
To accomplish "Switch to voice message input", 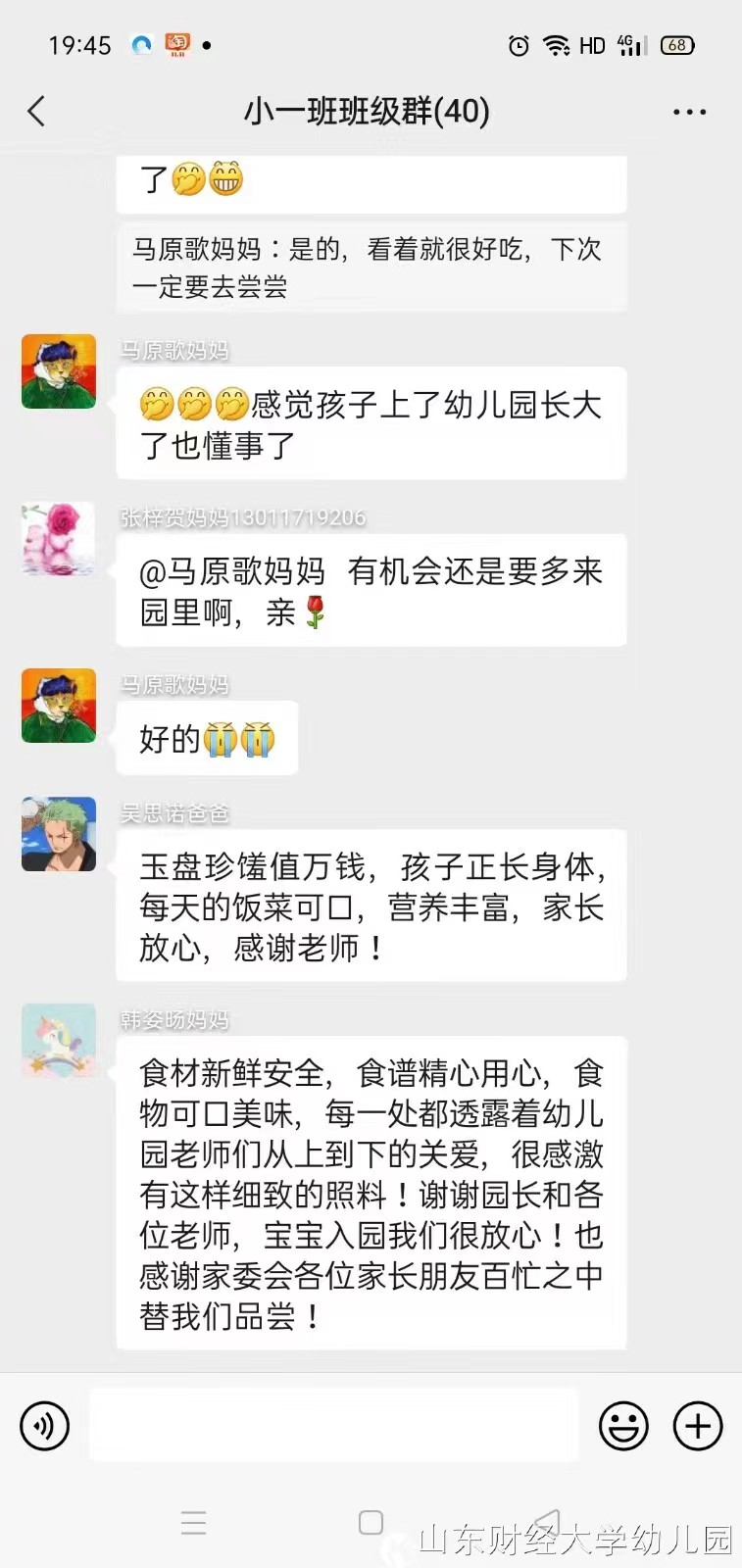I will tap(45, 1425).
